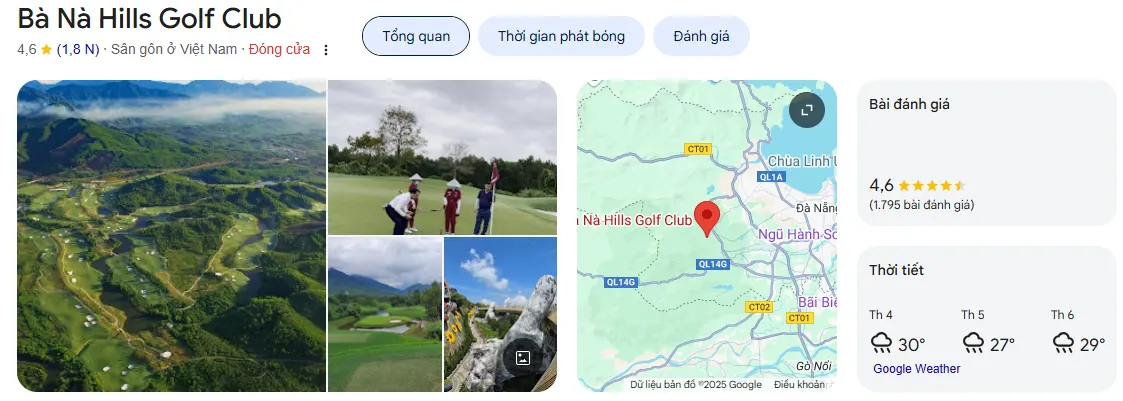
Task: Open the Điều khoản map terms link
Action: pyautogui.click(x=798, y=385)
